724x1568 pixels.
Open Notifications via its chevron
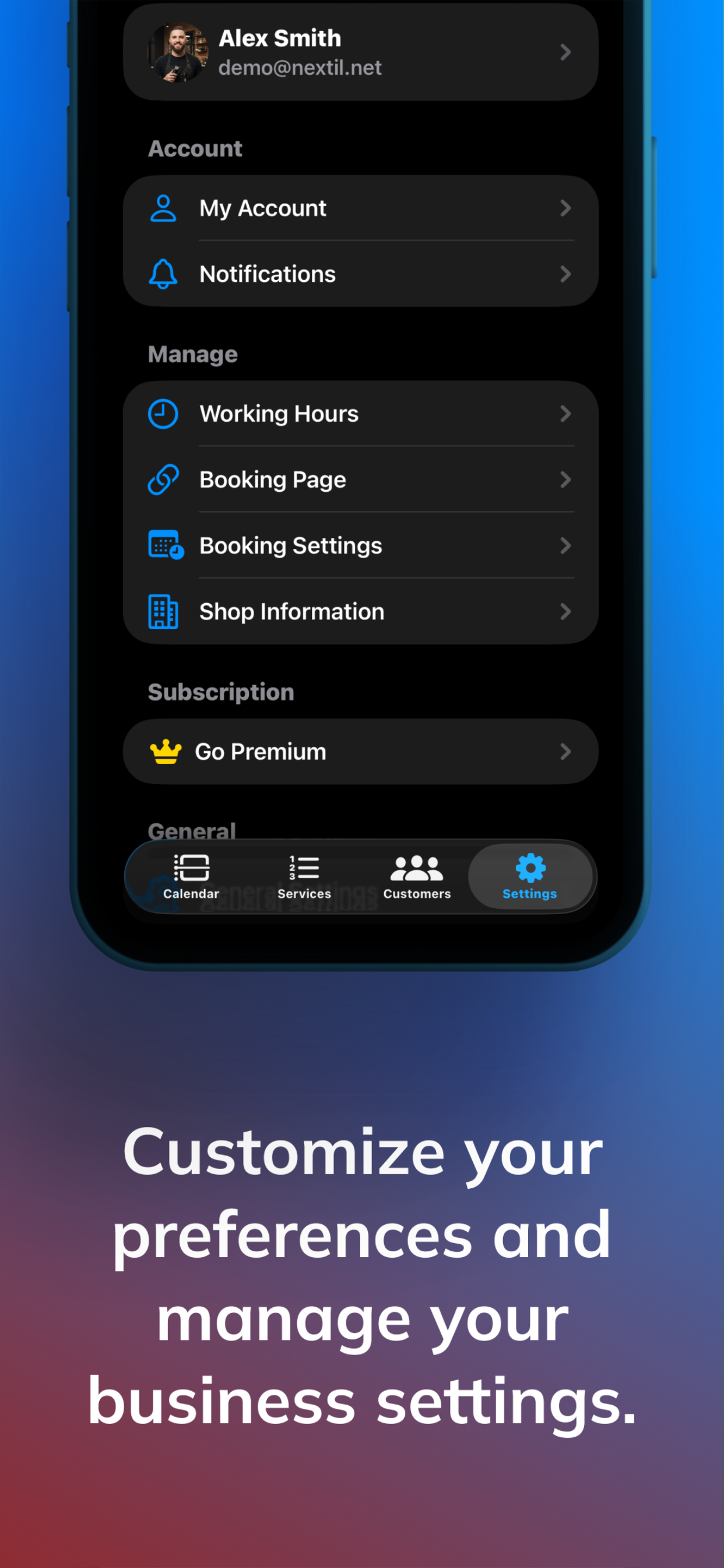(565, 274)
